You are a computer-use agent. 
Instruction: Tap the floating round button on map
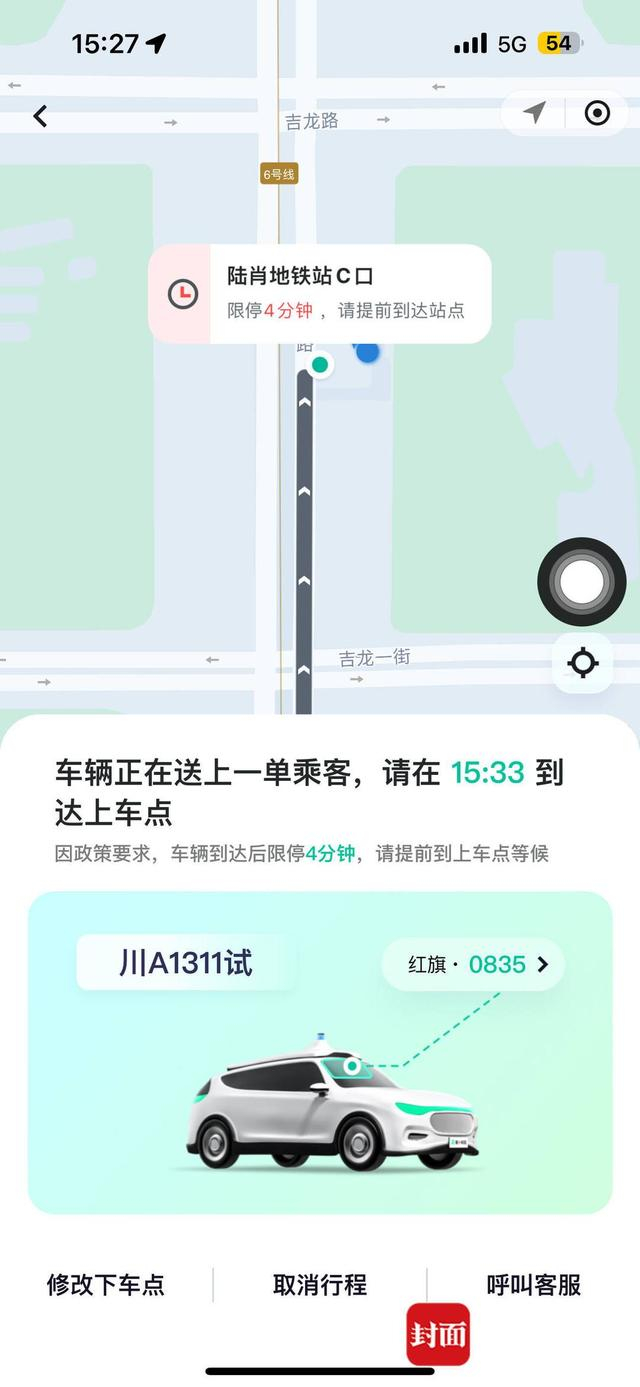[x=582, y=582]
